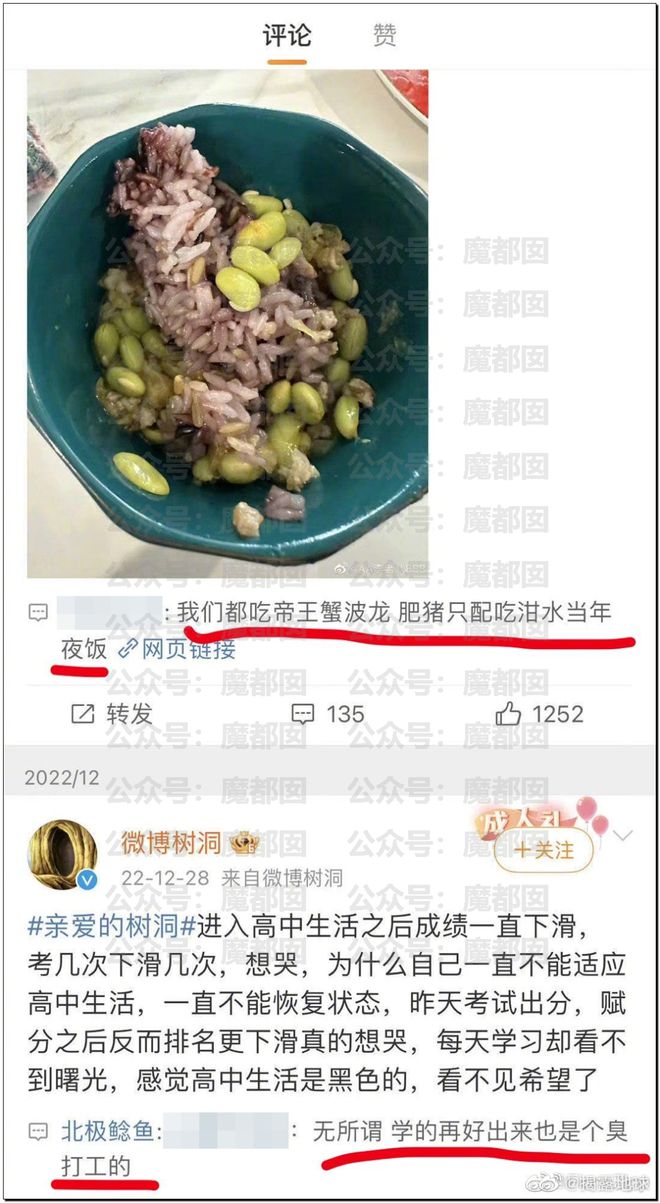Image resolution: width=660 pixels, height=1203 pixels.
Task: Switch to the 评论 tab
Action: tap(287, 35)
